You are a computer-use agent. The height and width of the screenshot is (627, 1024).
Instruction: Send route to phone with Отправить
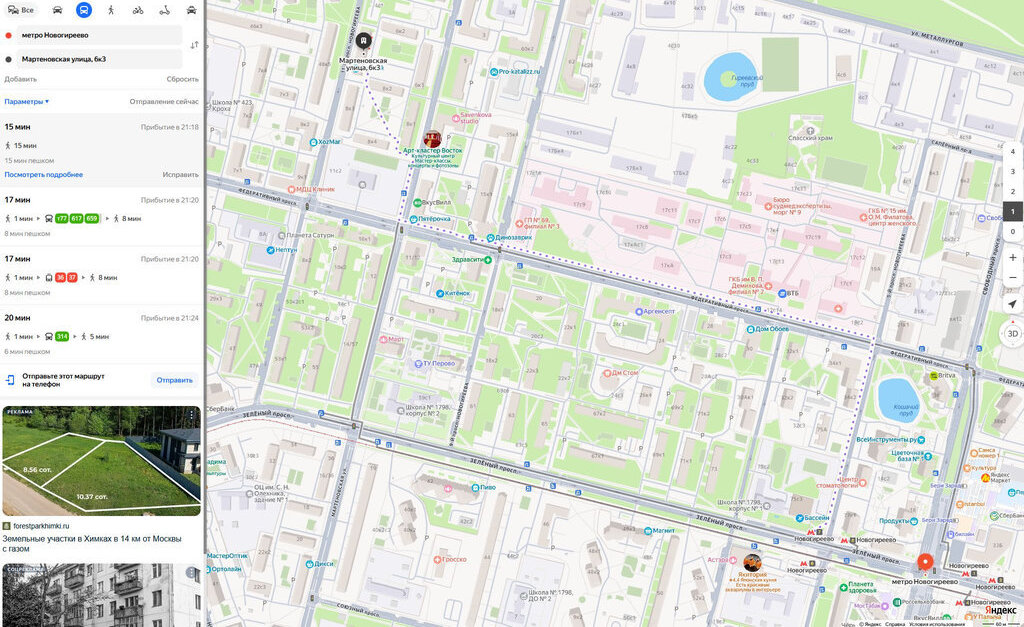click(x=174, y=380)
